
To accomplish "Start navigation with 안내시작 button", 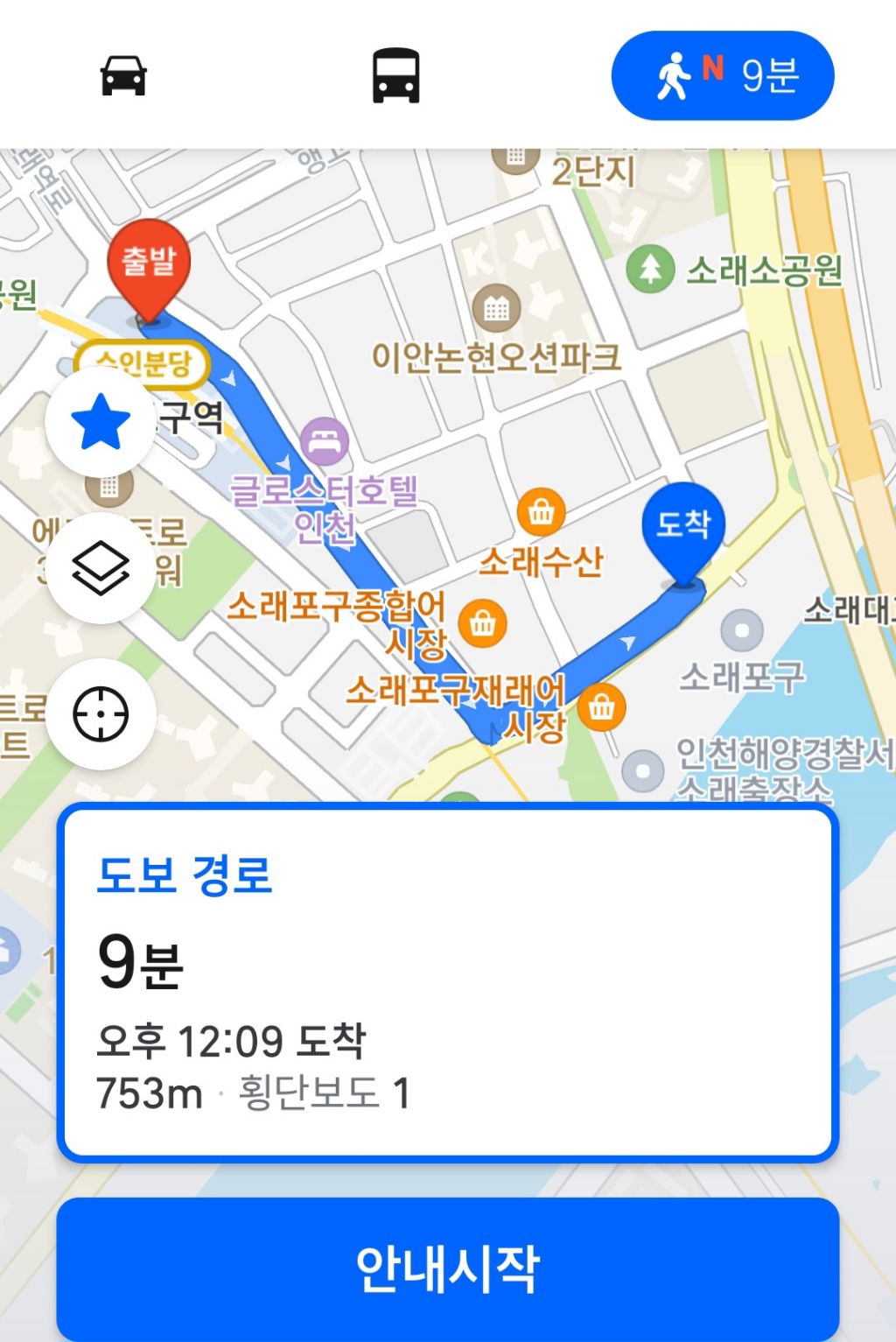I will (448, 1269).
